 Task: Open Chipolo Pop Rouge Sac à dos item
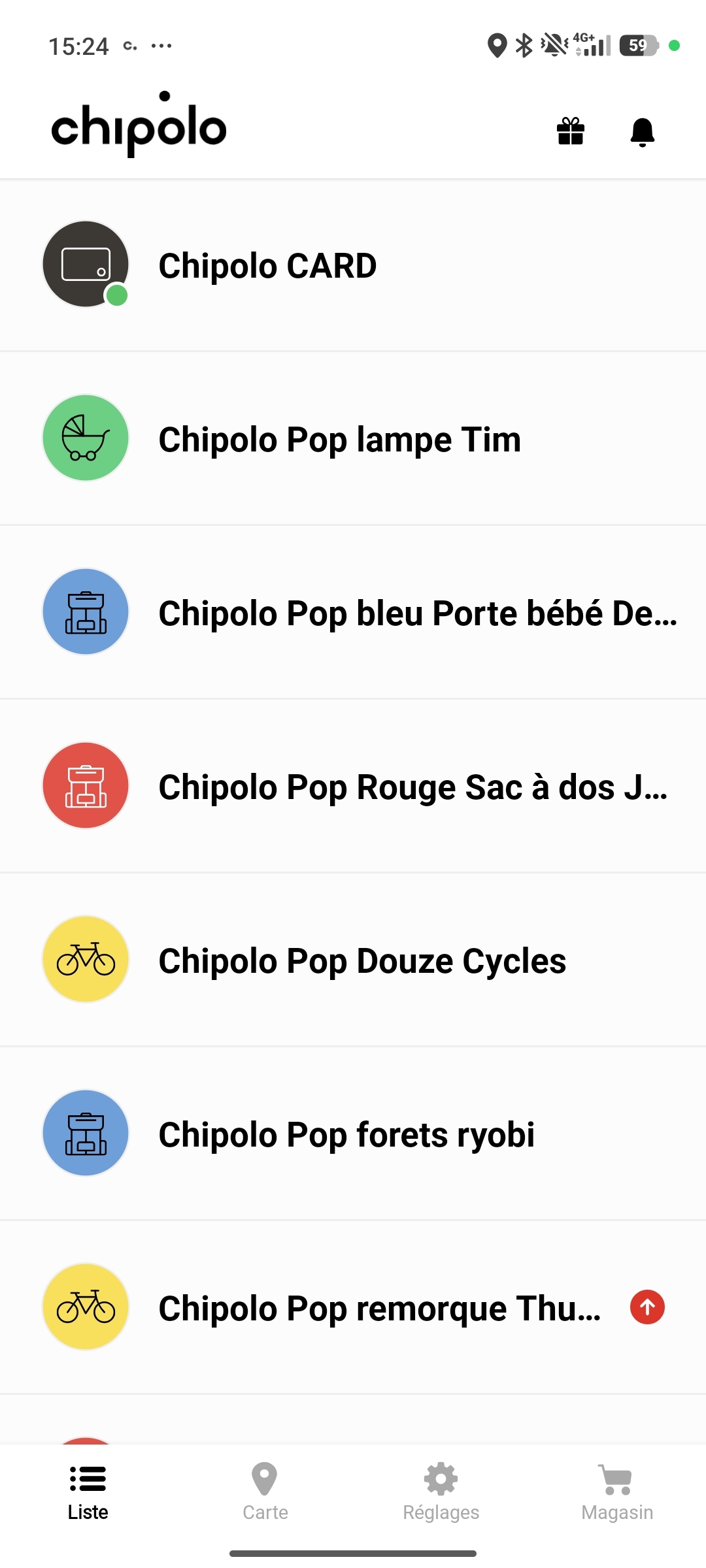pos(353,786)
